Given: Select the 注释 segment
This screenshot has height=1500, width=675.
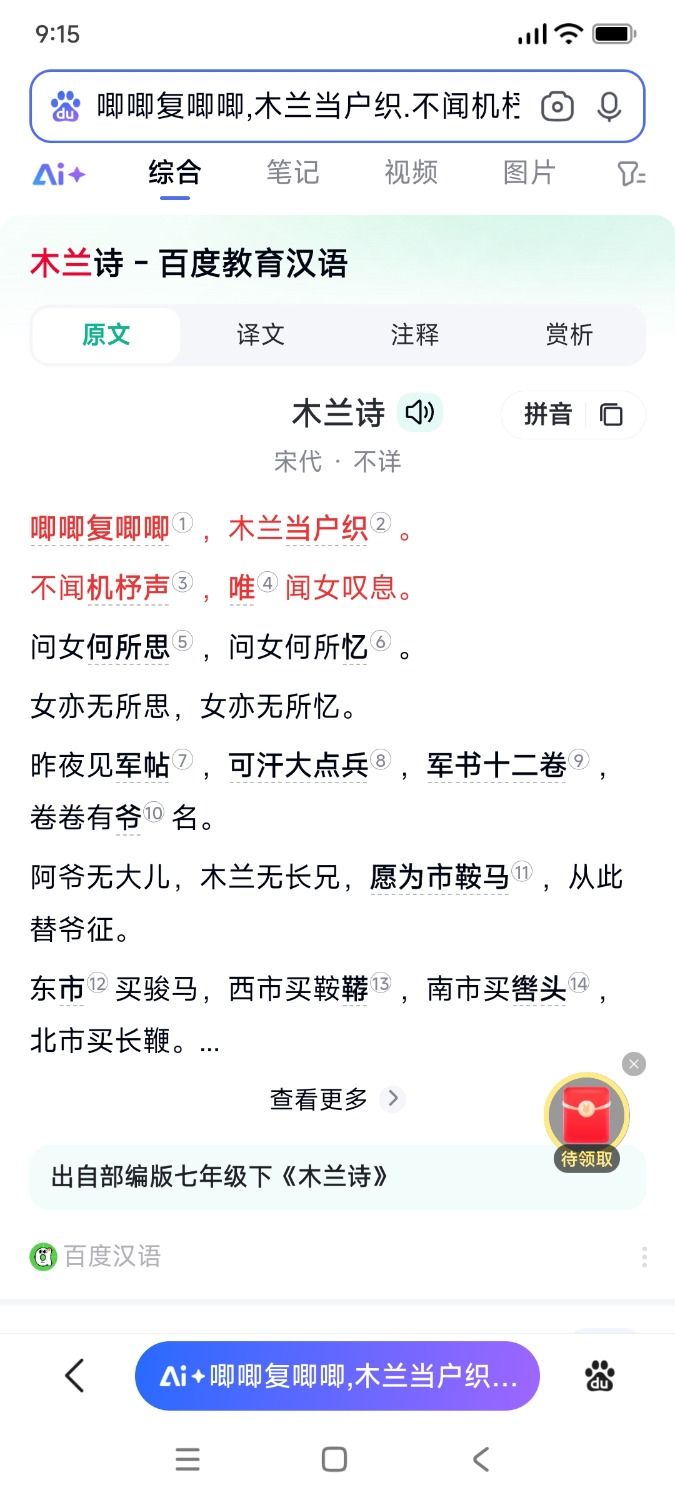Looking at the screenshot, I should [x=415, y=335].
